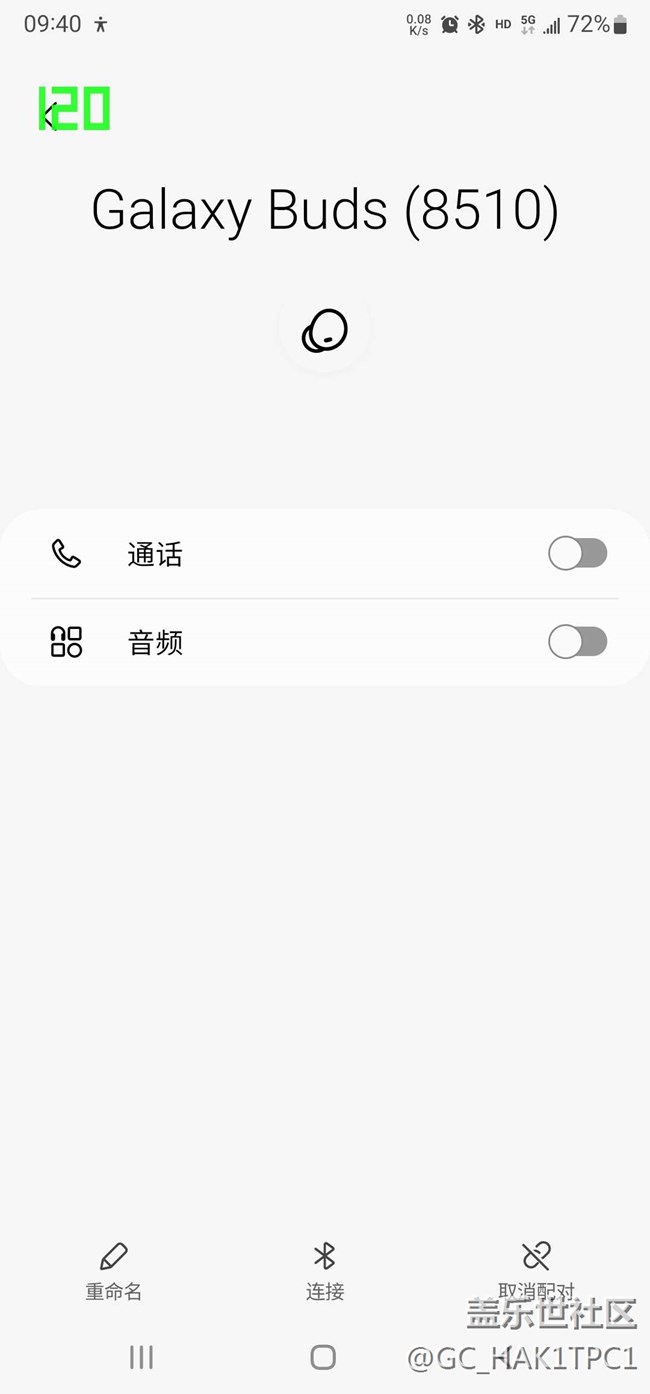Screen dimensions: 650x1394
Task: Tap 重命名 to rename the device
Action: click(x=113, y=1271)
